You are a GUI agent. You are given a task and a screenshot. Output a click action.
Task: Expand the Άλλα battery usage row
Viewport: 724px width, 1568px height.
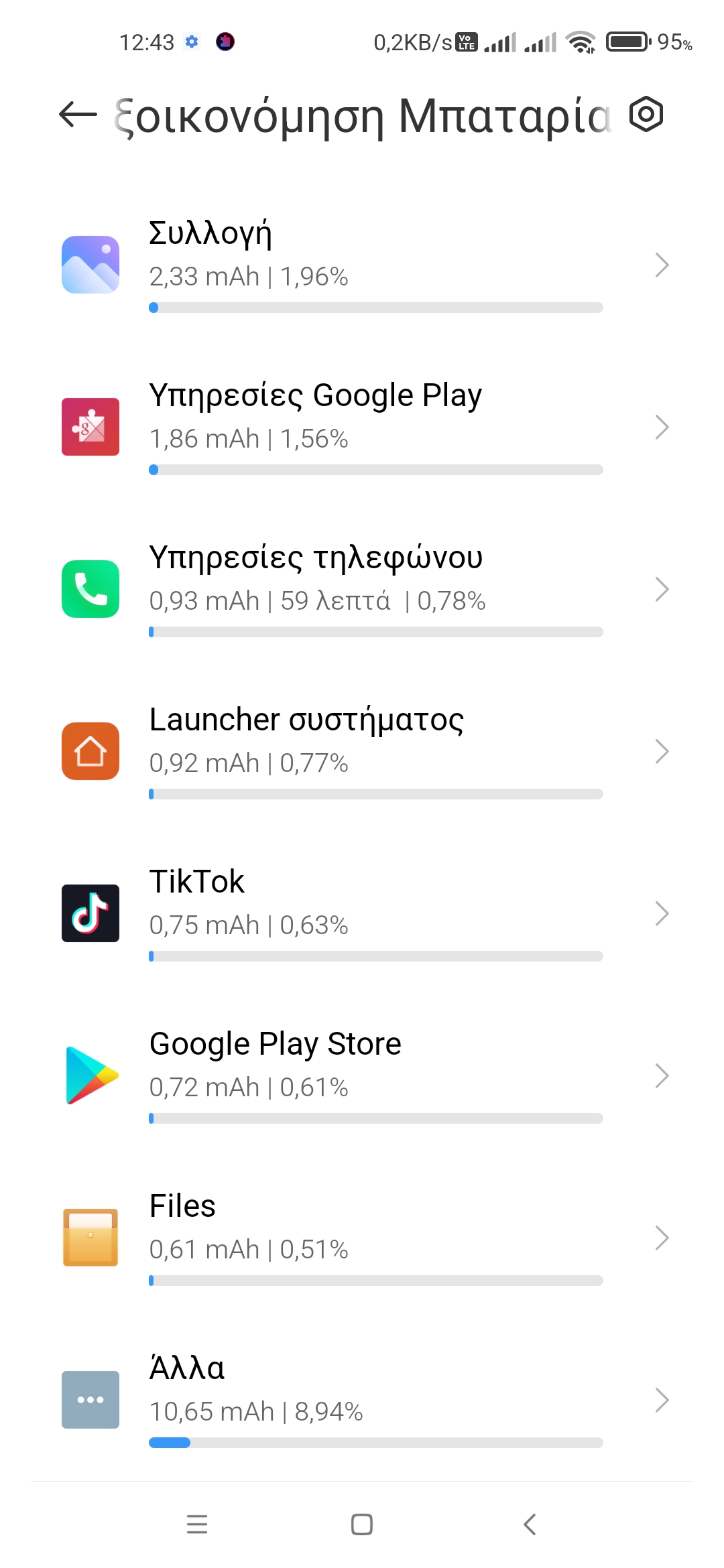pos(362,1400)
